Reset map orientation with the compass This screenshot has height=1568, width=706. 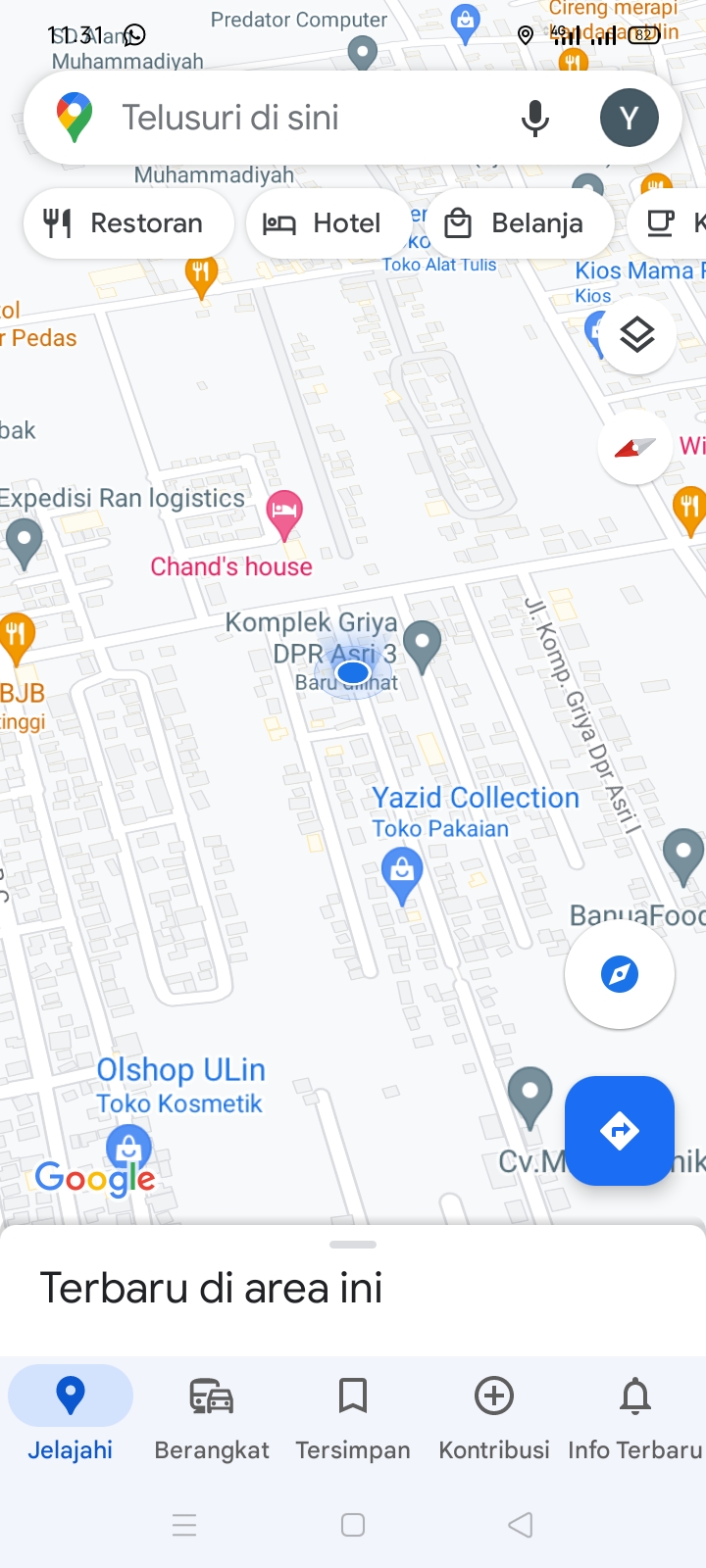tap(634, 448)
